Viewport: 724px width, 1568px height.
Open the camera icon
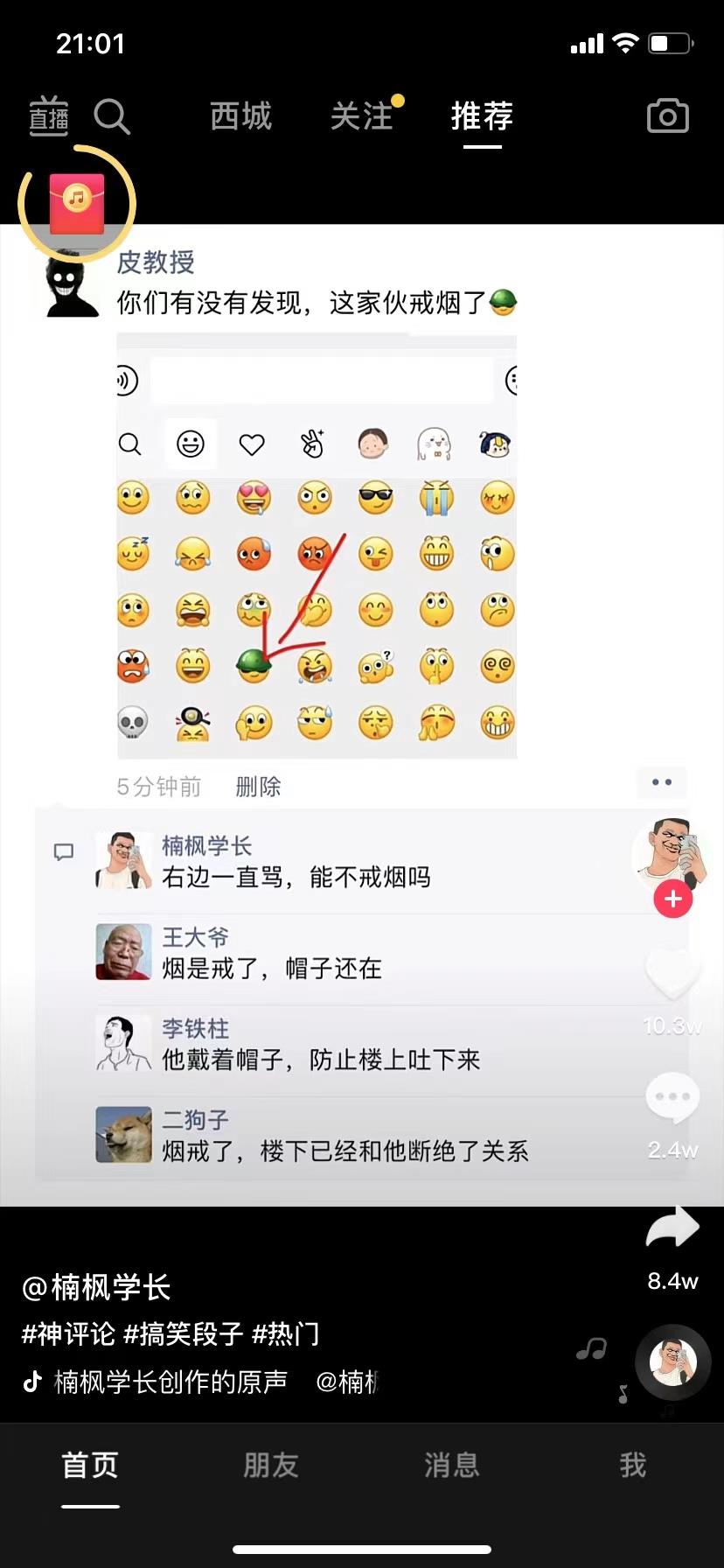tap(668, 116)
